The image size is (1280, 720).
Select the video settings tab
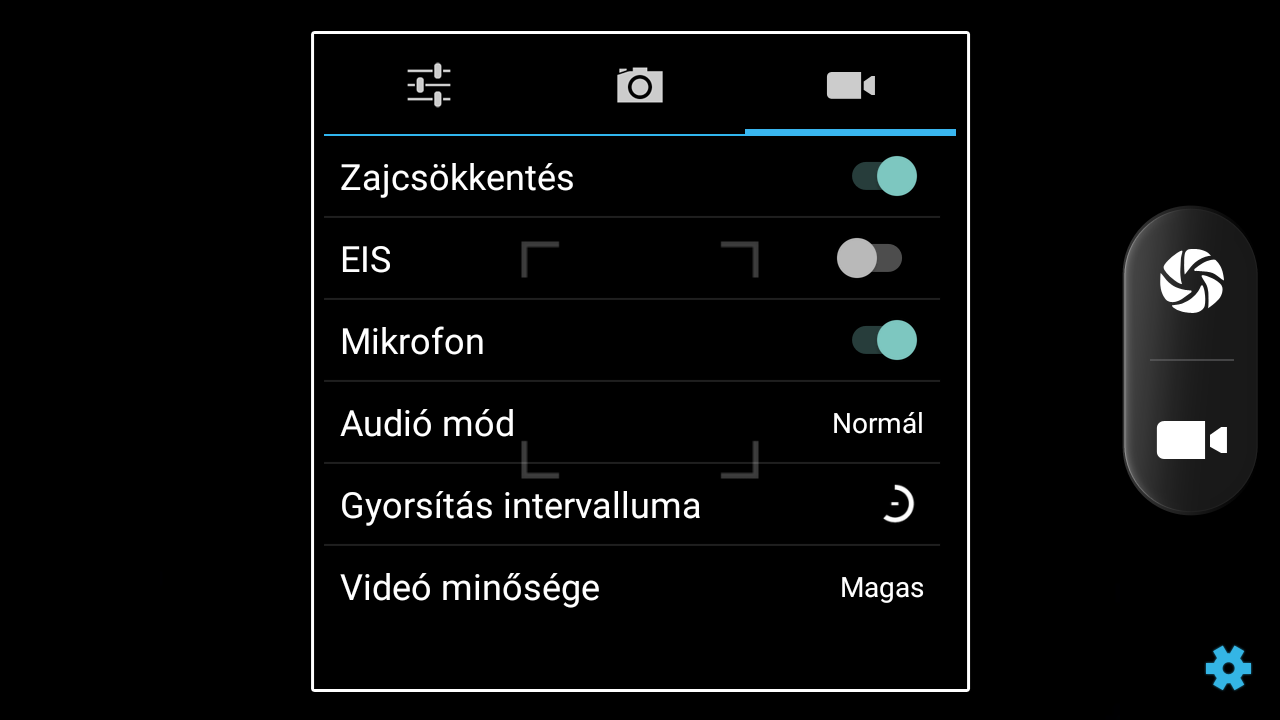pyautogui.click(x=850, y=85)
